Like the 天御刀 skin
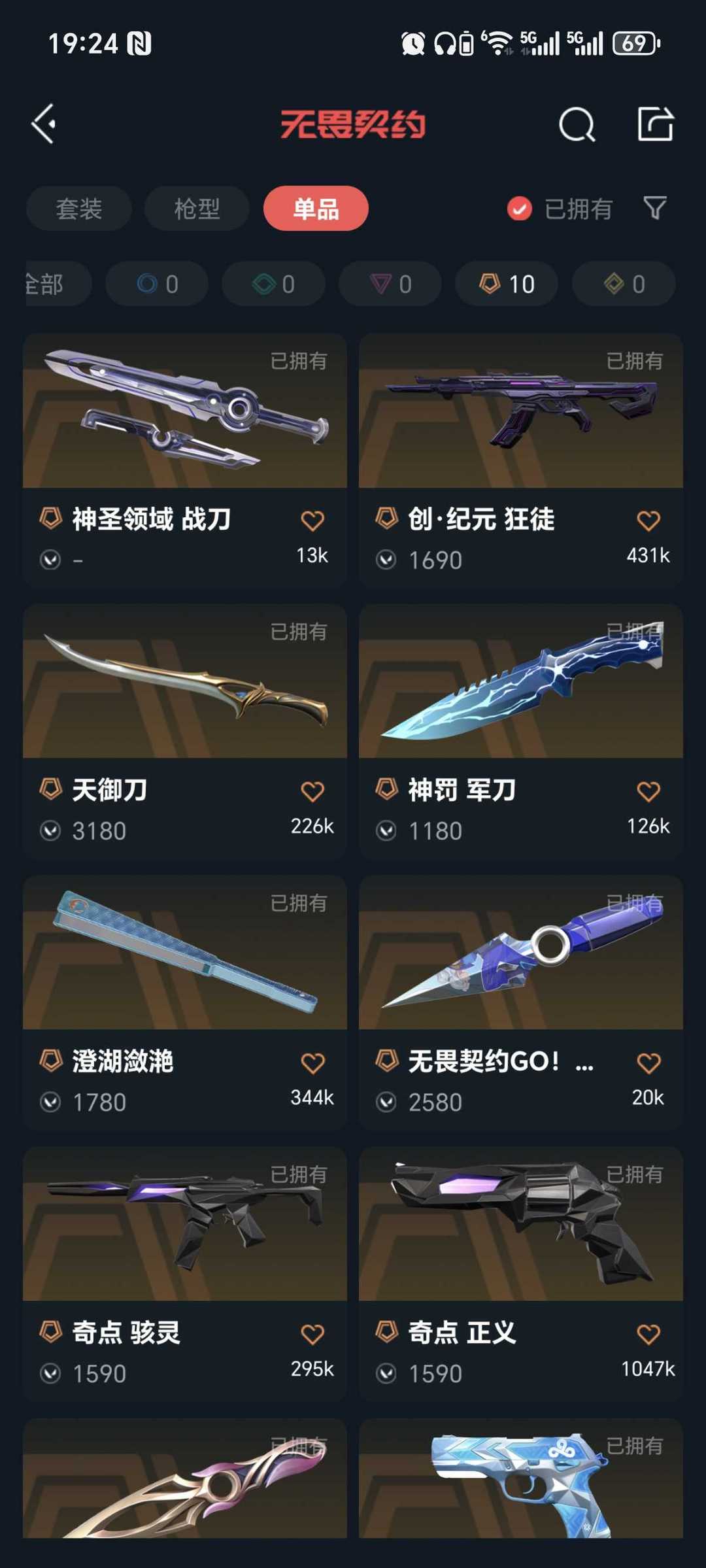Viewport: 706px width, 1568px height. pyautogui.click(x=312, y=791)
